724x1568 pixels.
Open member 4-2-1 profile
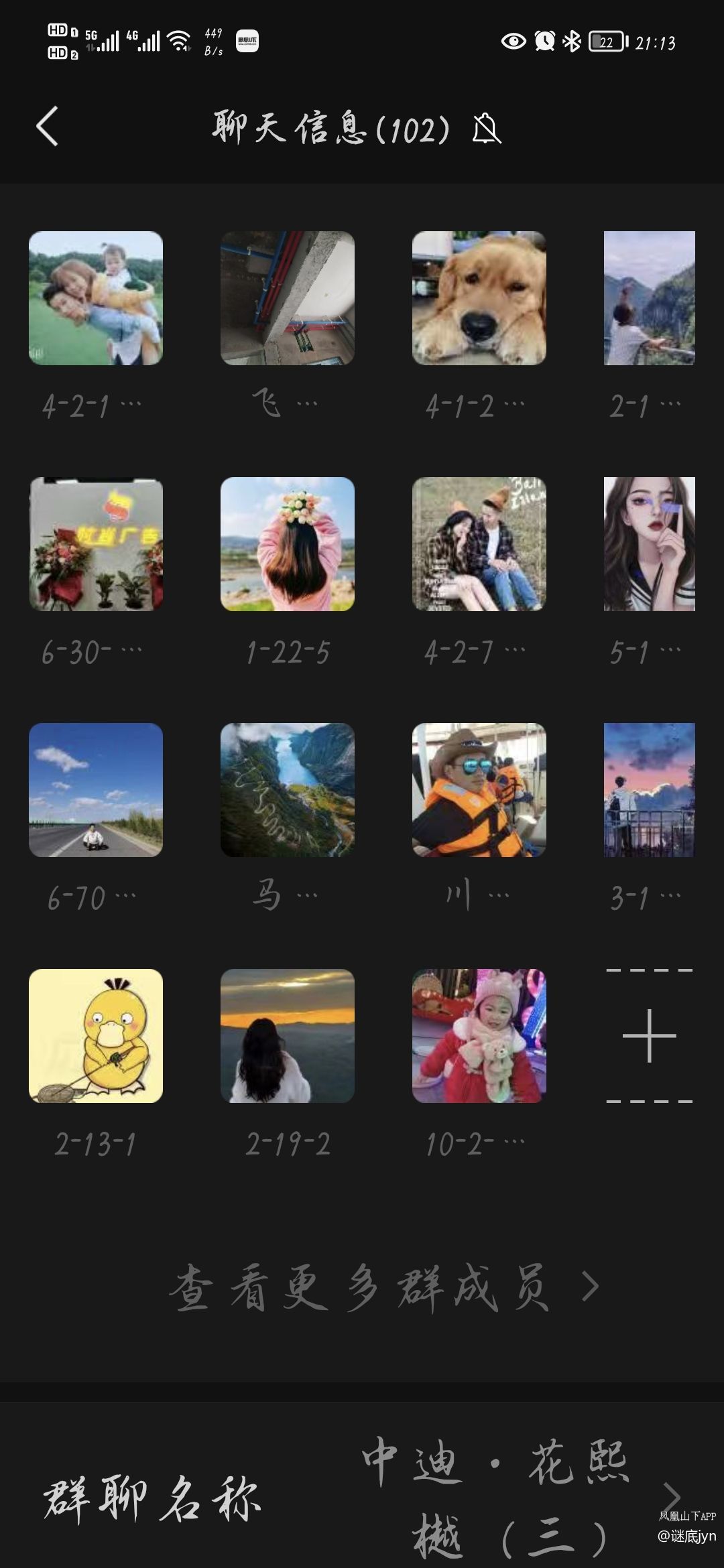[x=96, y=298]
